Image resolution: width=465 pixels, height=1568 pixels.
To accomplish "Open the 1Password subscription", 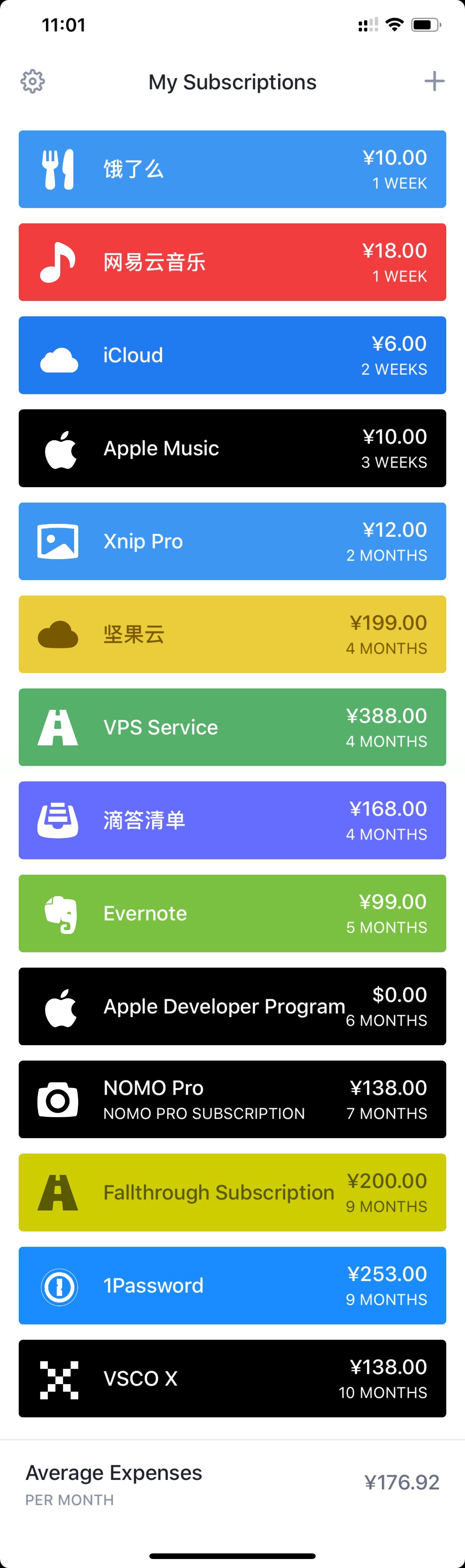I will [x=232, y=1285].
